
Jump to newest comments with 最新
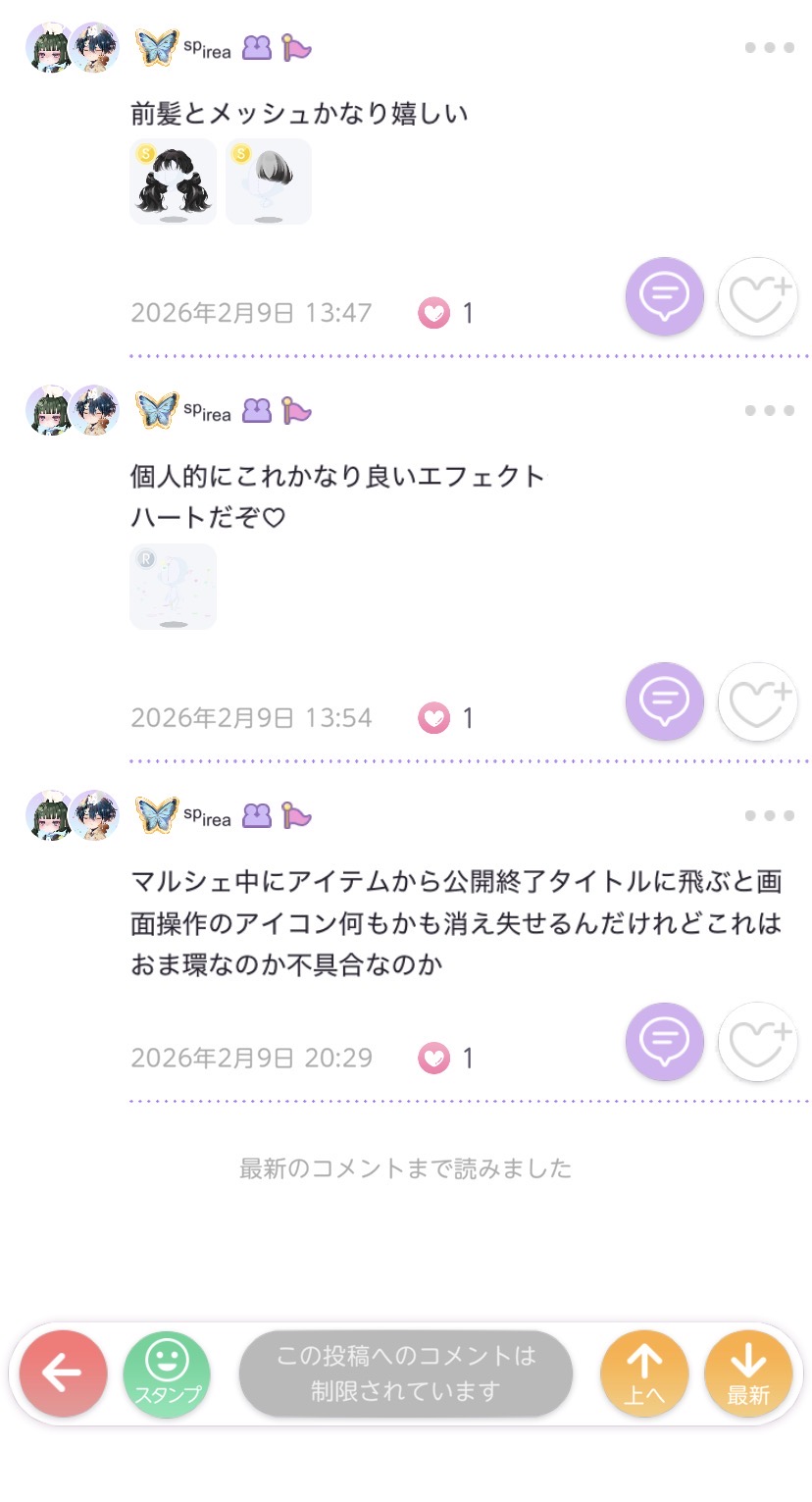coord(748,1373)
